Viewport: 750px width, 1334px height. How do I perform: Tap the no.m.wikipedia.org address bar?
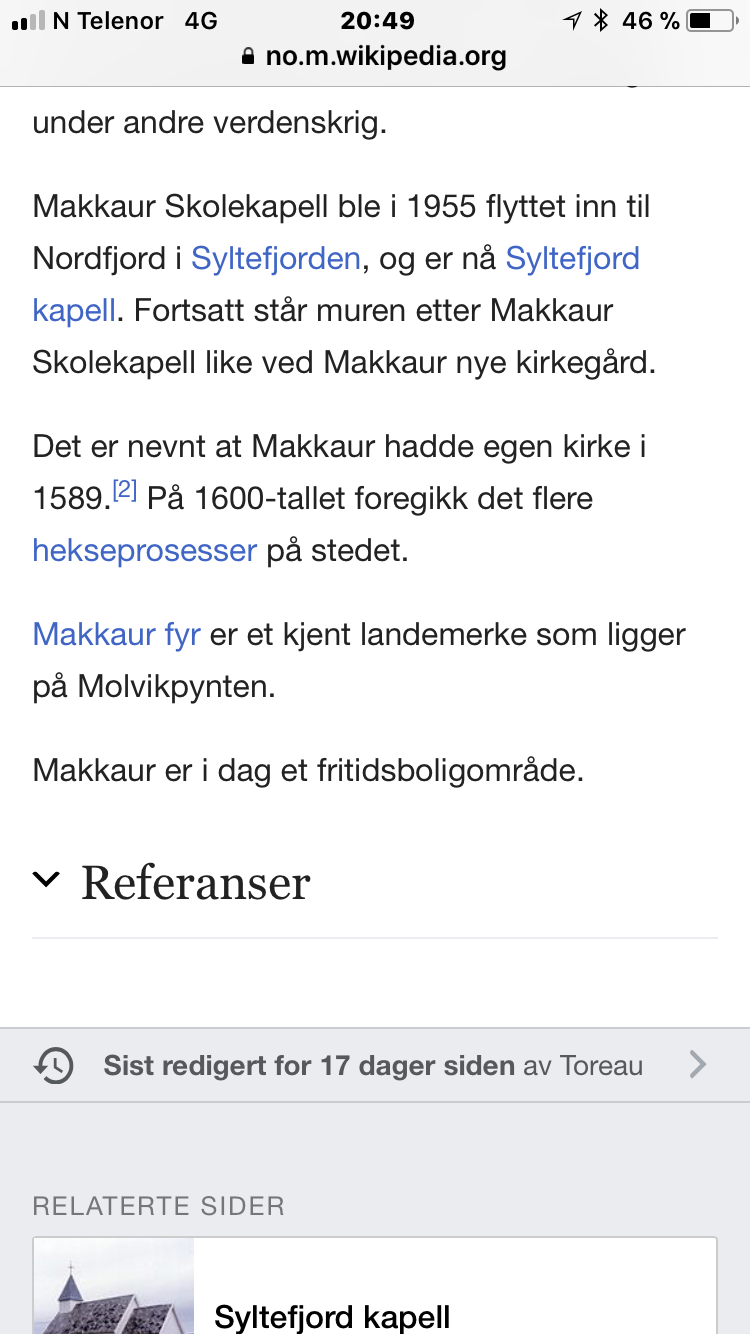(375, 56)
